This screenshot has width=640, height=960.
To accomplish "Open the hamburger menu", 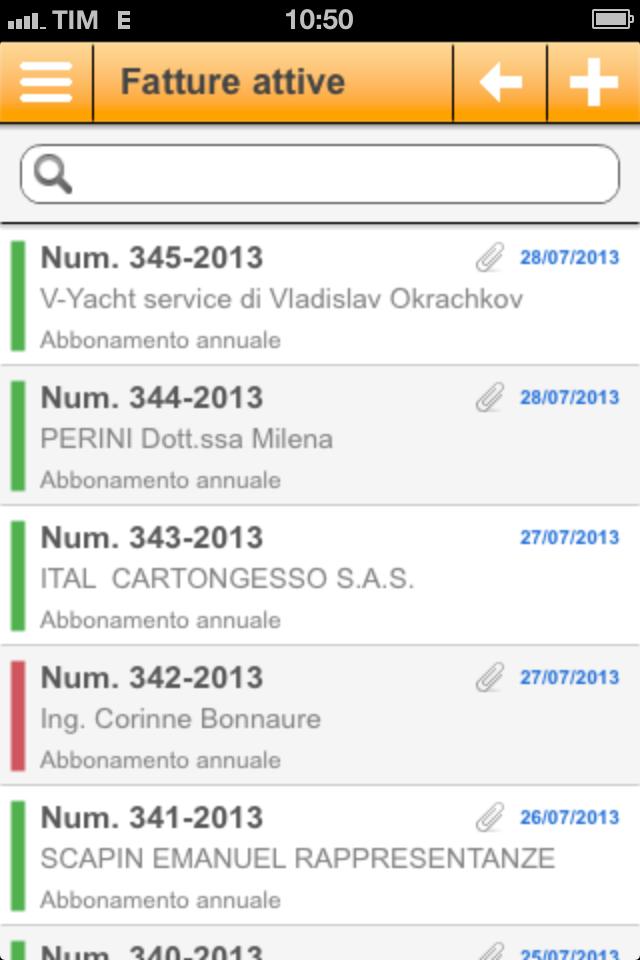I will (x=46, y=82).
